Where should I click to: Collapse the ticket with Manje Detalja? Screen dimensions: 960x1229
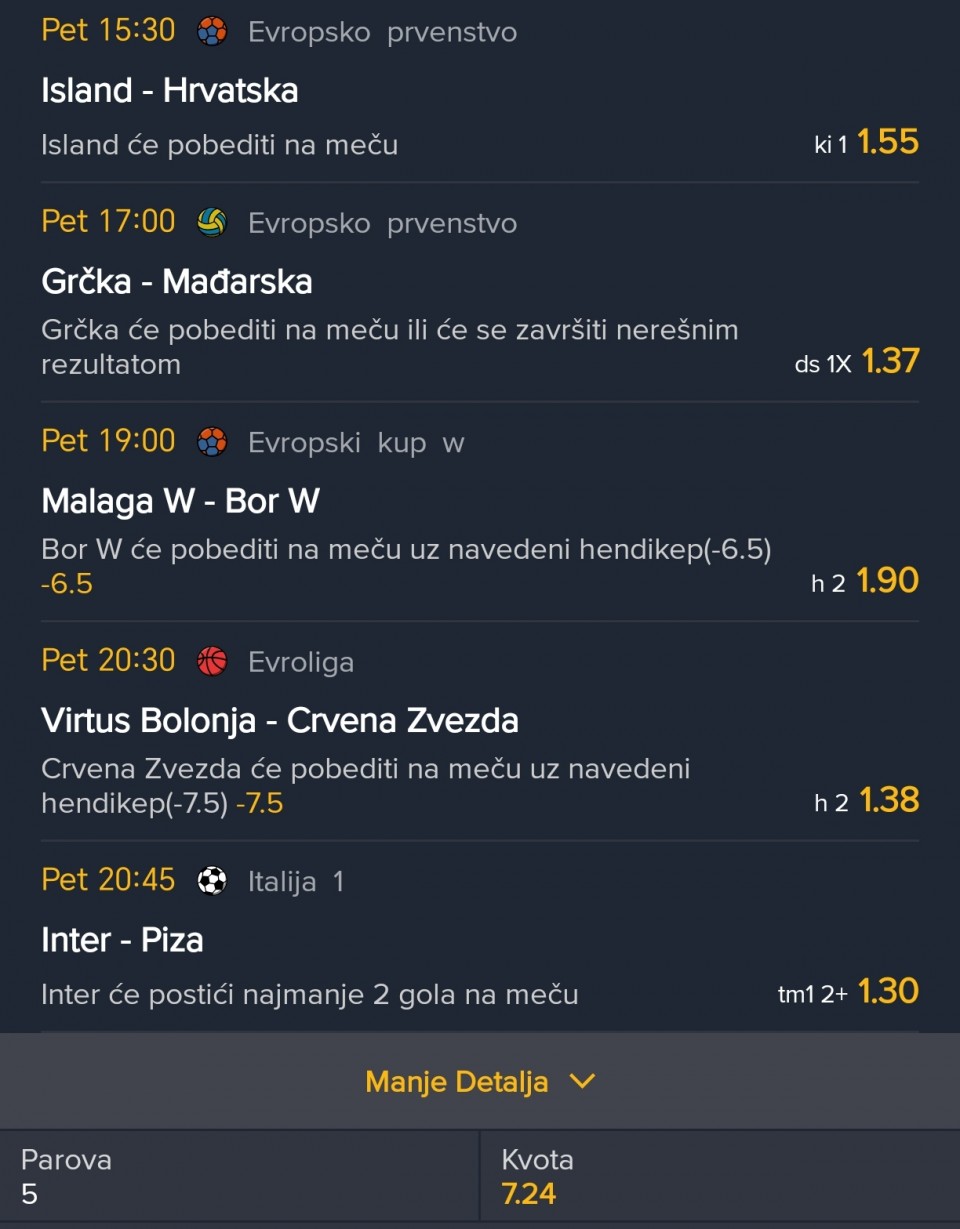[x=480, y=1081]
